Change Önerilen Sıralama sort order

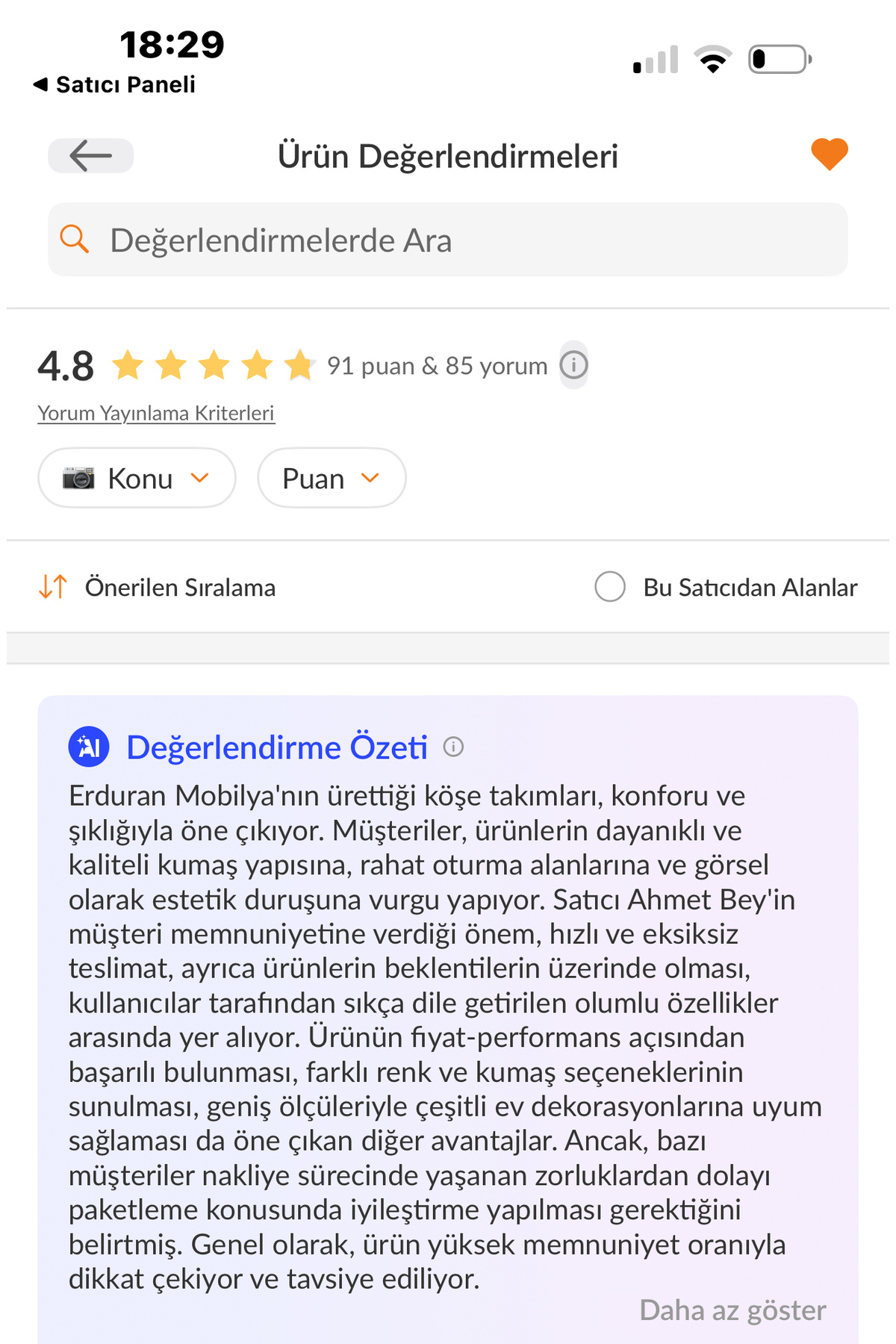point(157,587)
